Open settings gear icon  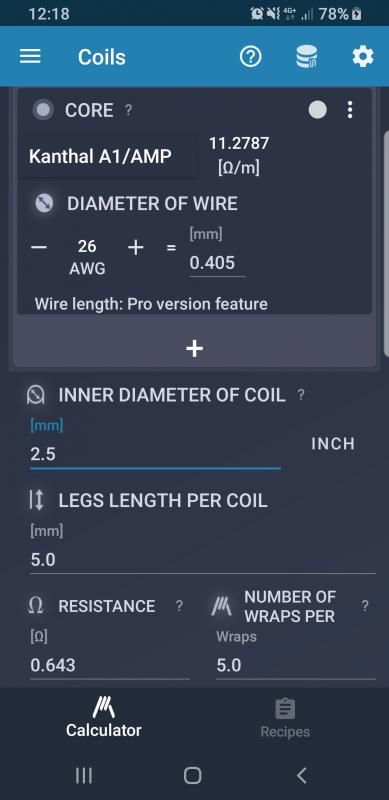(x=363, y=57)
